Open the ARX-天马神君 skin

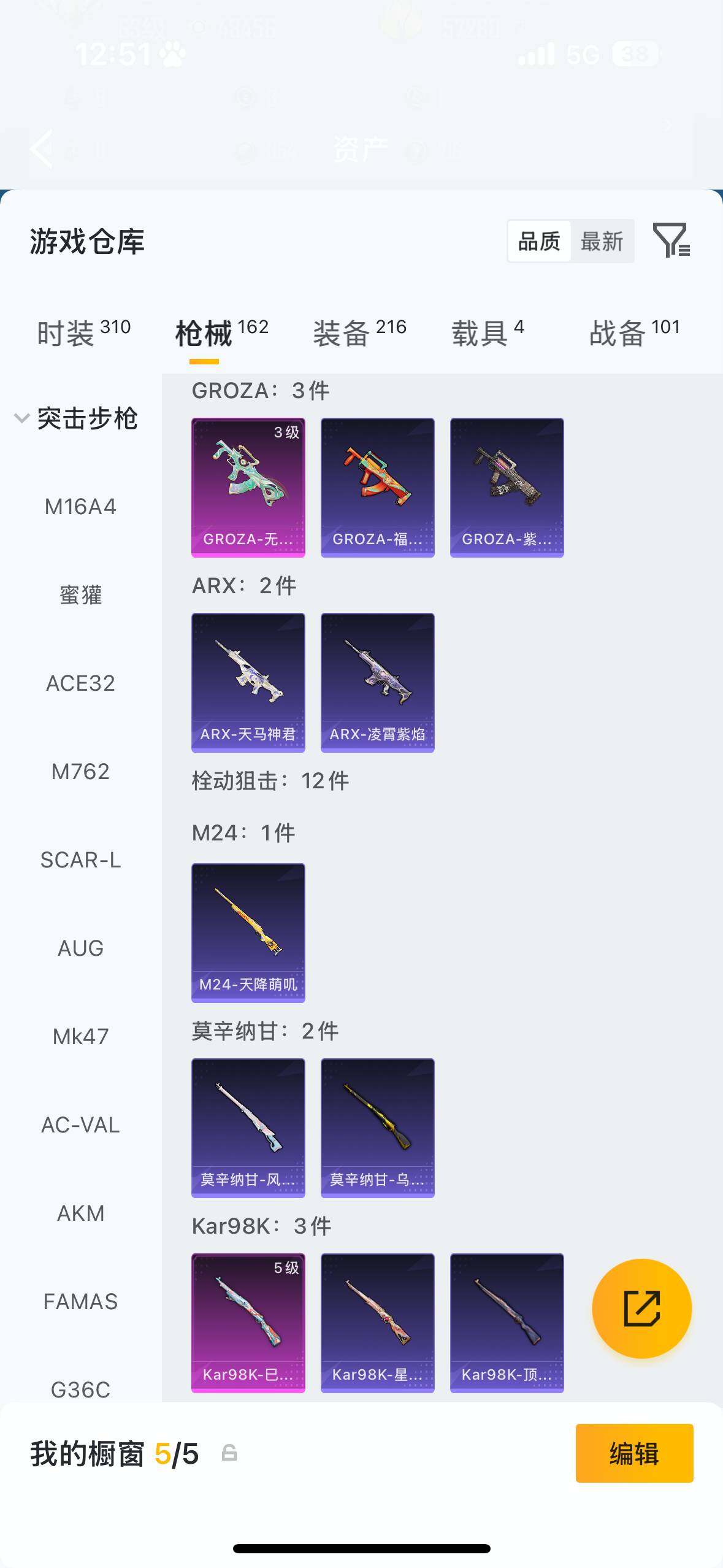[x=248, y=682]
